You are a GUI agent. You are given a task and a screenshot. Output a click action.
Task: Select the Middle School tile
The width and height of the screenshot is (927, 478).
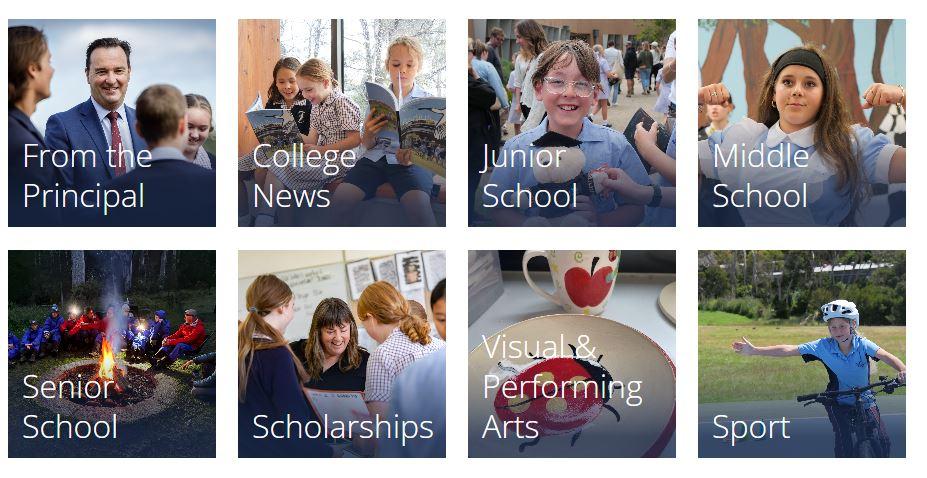[801, 124]
